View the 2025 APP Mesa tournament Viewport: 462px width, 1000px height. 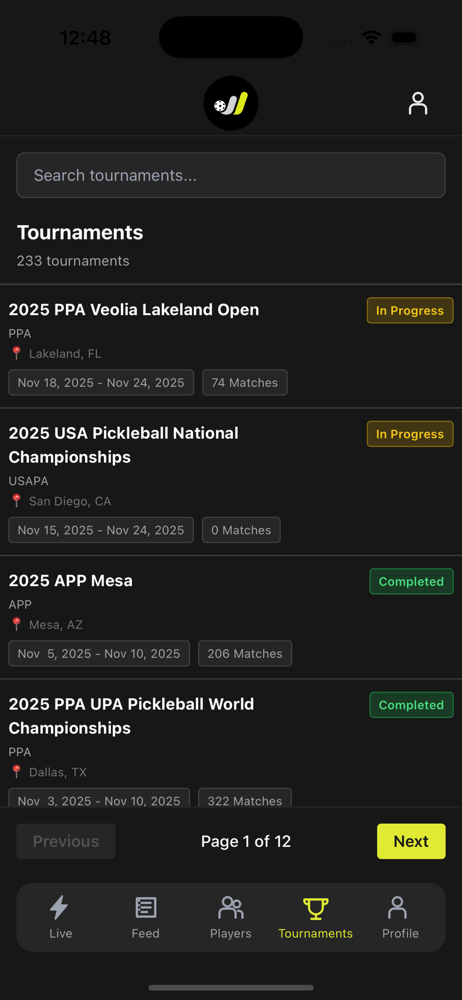click(231, 617)
